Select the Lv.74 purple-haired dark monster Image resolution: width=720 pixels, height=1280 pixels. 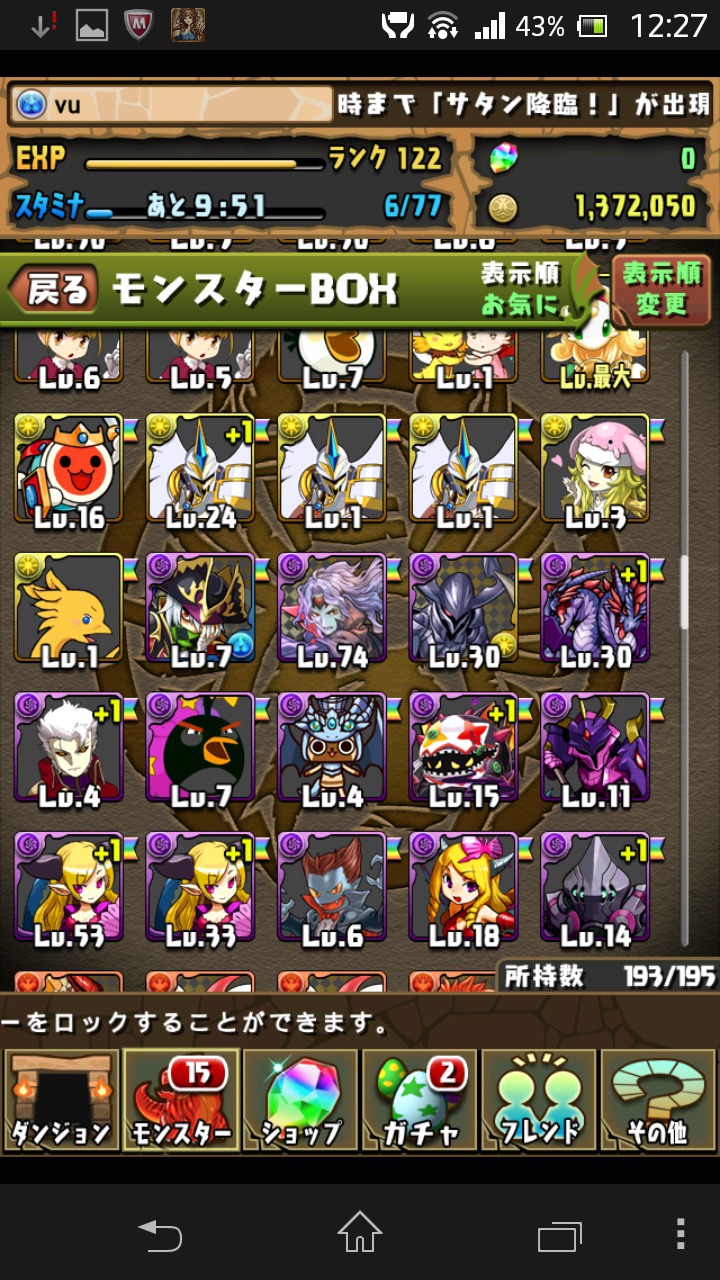[x=333, y=608]
